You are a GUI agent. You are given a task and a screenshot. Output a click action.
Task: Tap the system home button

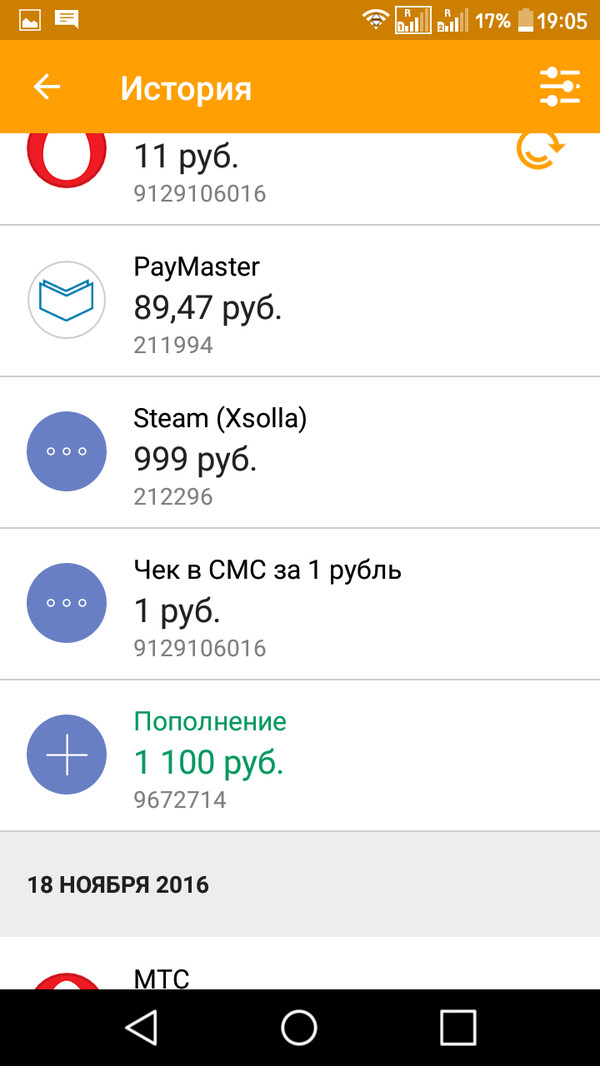(x=299, y=1027)
